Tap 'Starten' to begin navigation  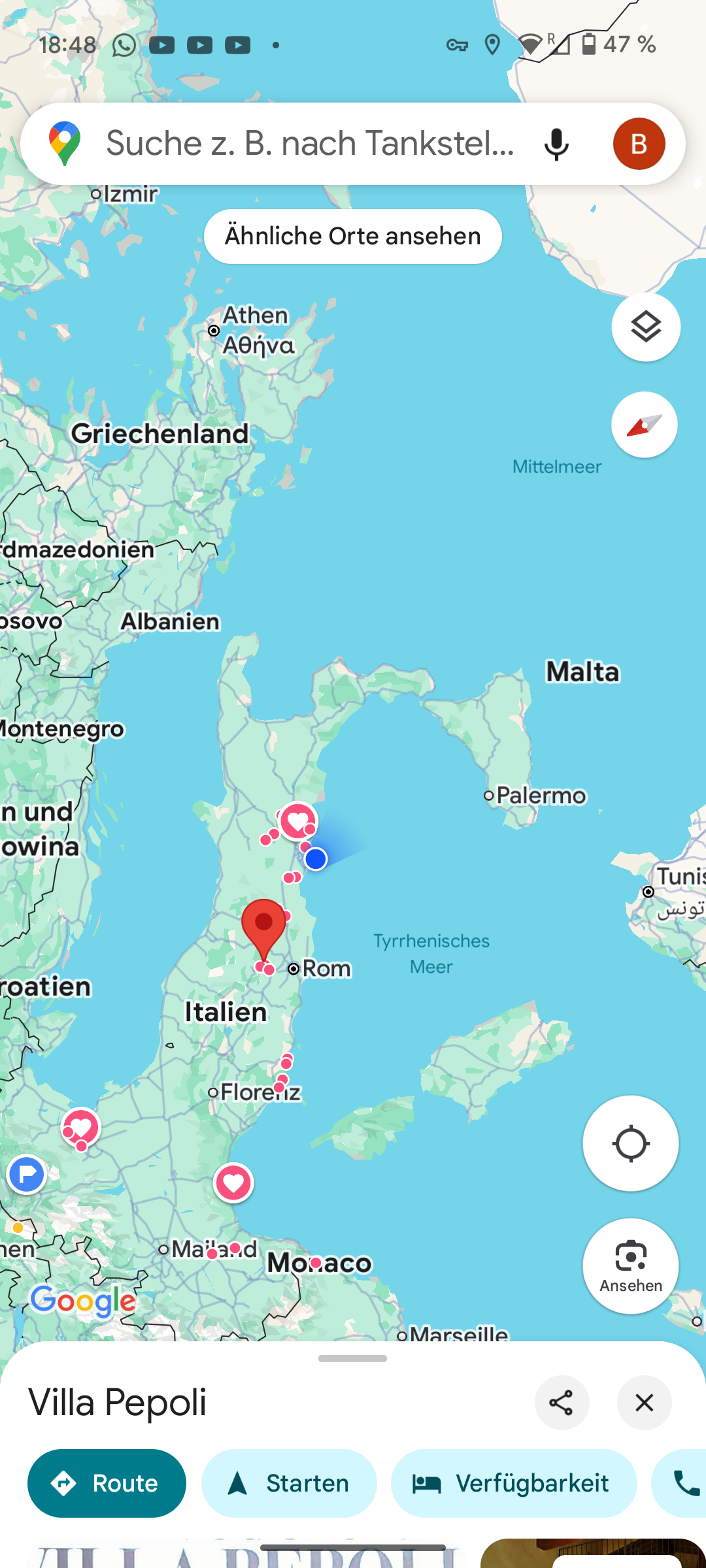[x=289, y=1483]
